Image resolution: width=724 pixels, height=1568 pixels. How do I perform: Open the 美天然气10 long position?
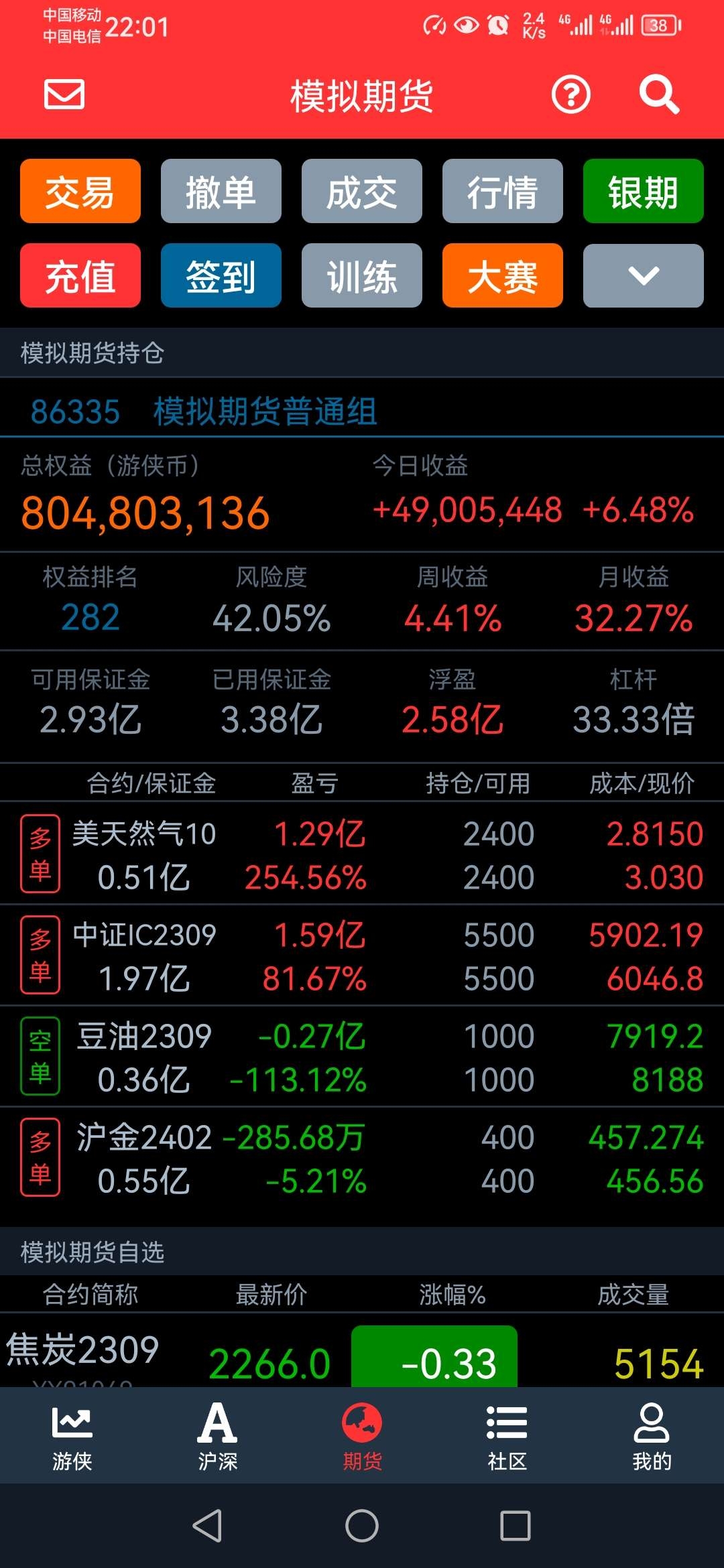(x=362, y=854)
